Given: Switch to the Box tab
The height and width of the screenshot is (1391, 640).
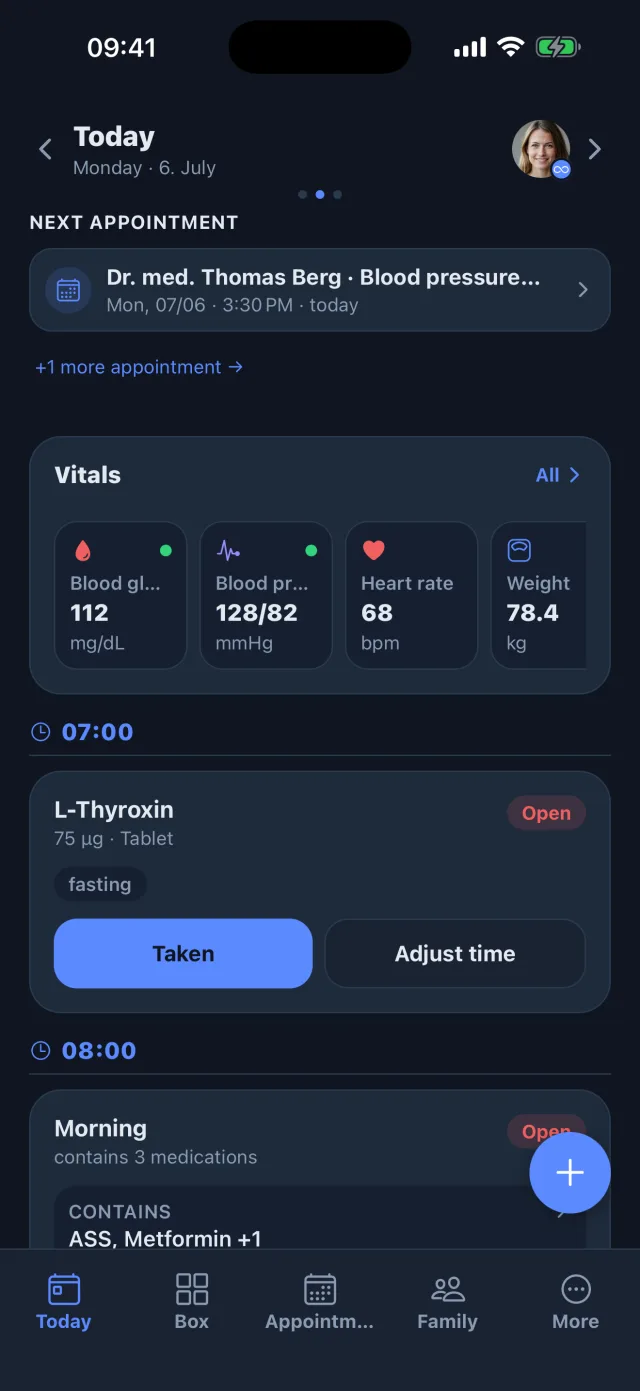Looking at the screenshot, I should coord(191,1301).
